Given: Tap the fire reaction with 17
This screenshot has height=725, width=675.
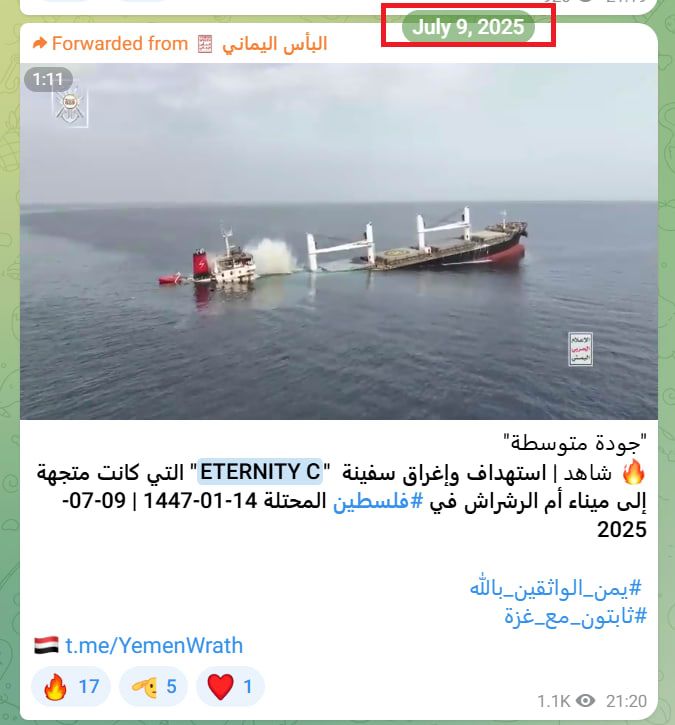Looking at the screenshot, I should click(x=72, y=686).
